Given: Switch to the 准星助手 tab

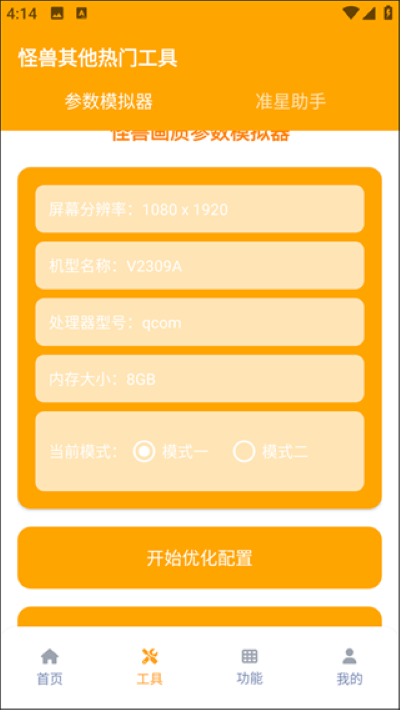Looking at the screenshot, I should click(291, 101).
